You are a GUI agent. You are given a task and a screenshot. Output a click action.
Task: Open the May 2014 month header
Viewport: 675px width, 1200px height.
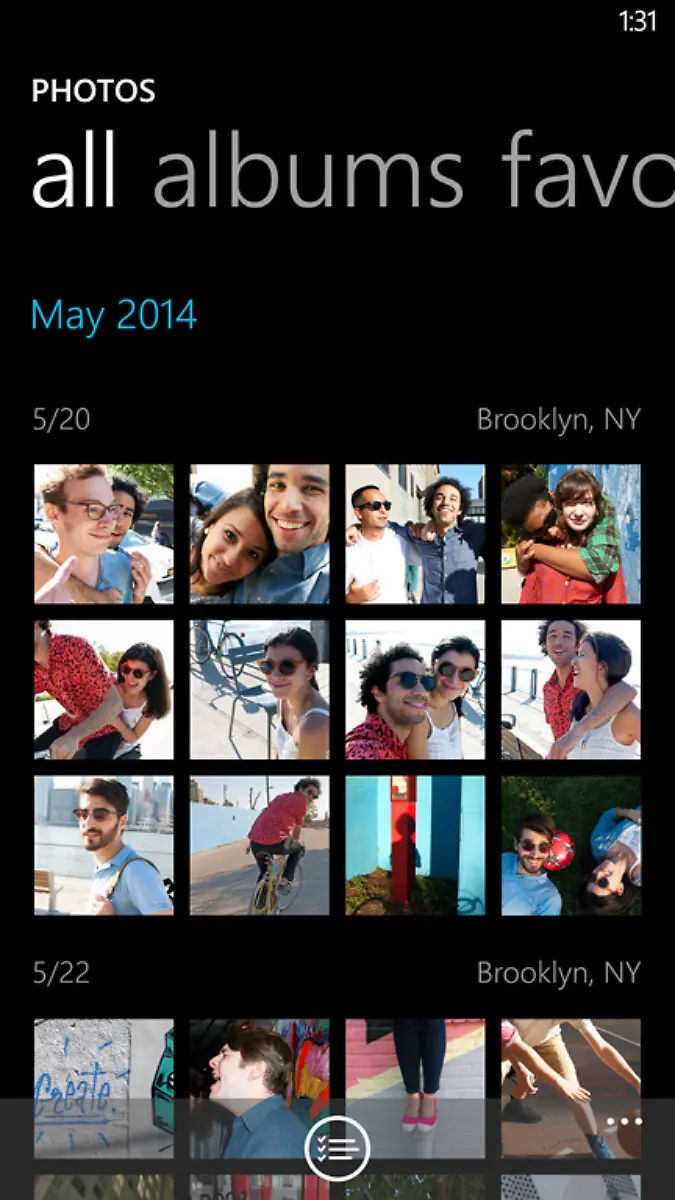coord(114,315)
